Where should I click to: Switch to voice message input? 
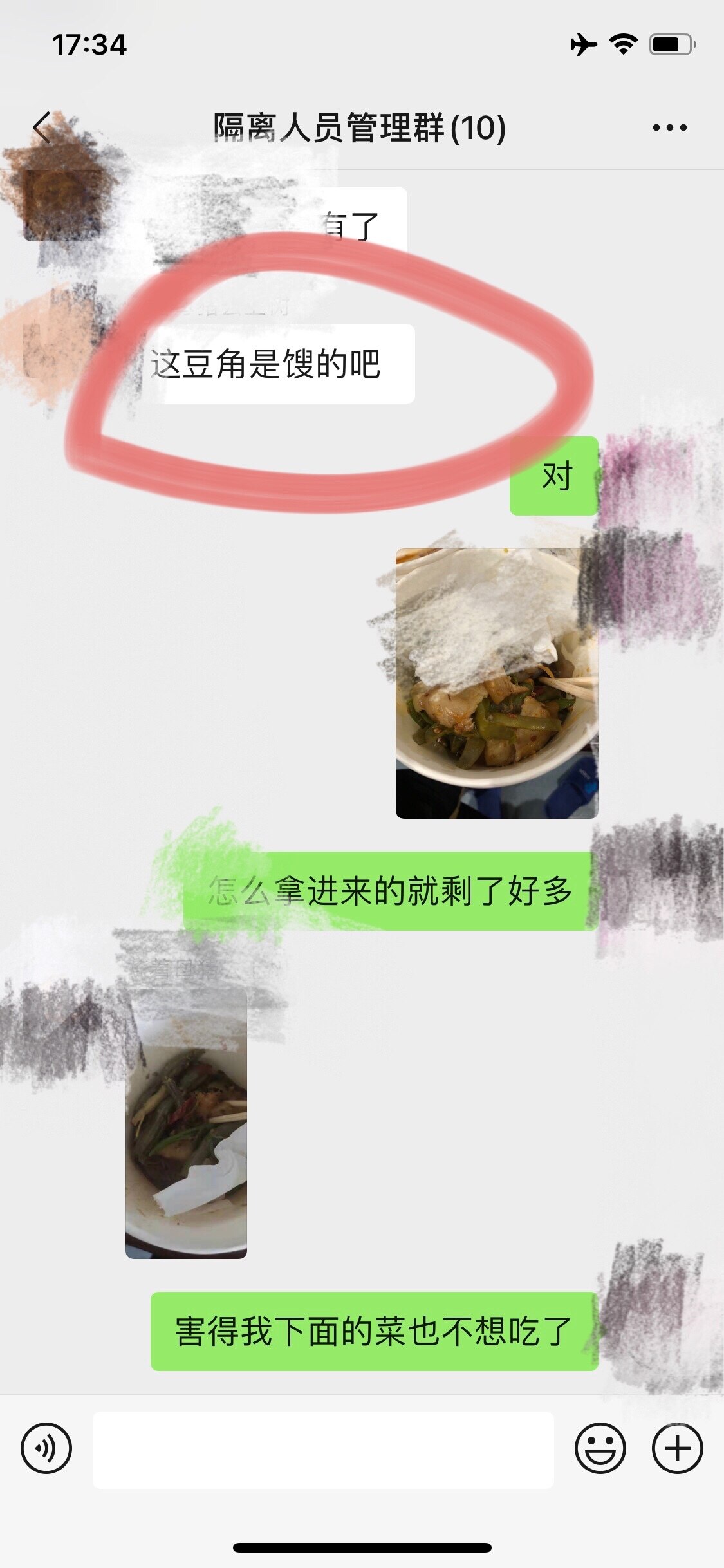46,1448
